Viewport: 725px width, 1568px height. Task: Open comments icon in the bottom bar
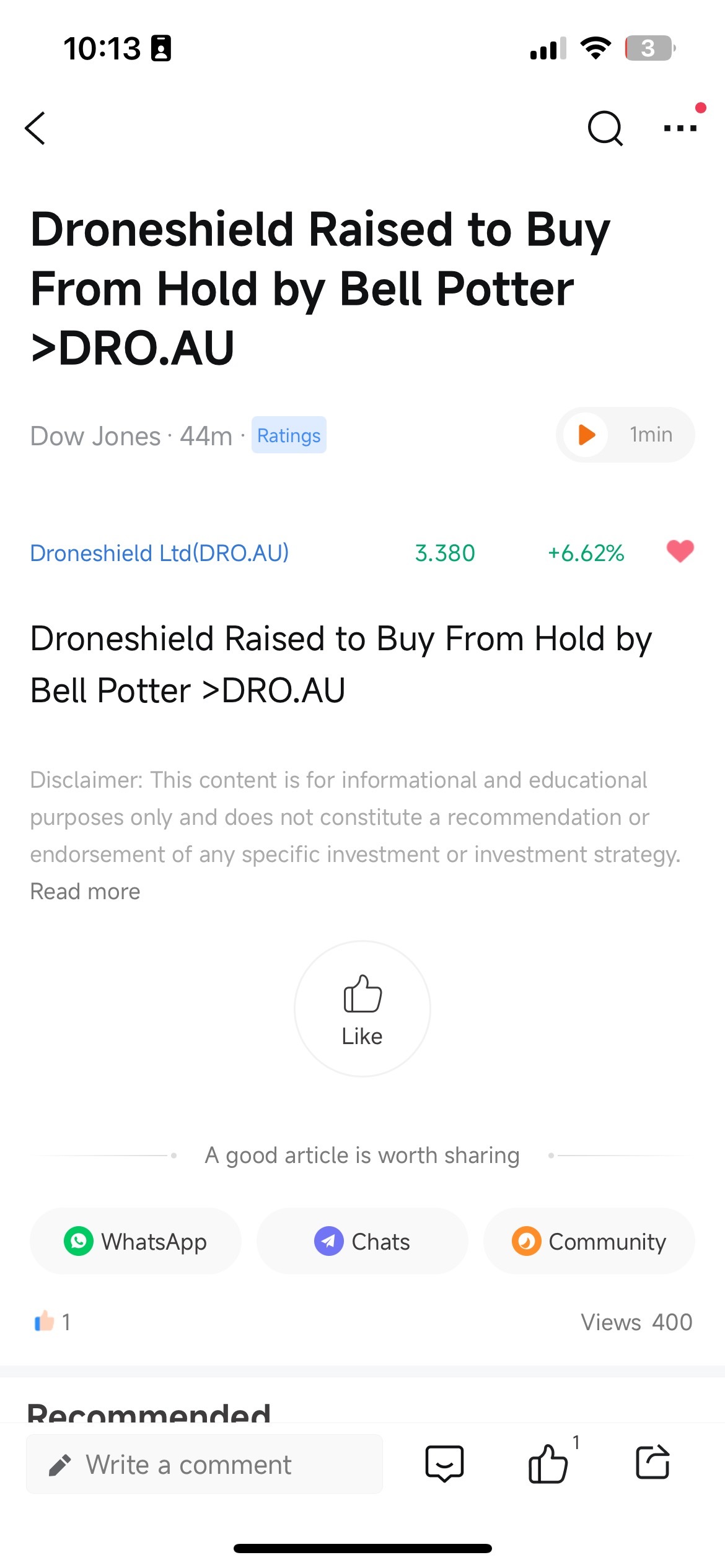[444, 1464]
